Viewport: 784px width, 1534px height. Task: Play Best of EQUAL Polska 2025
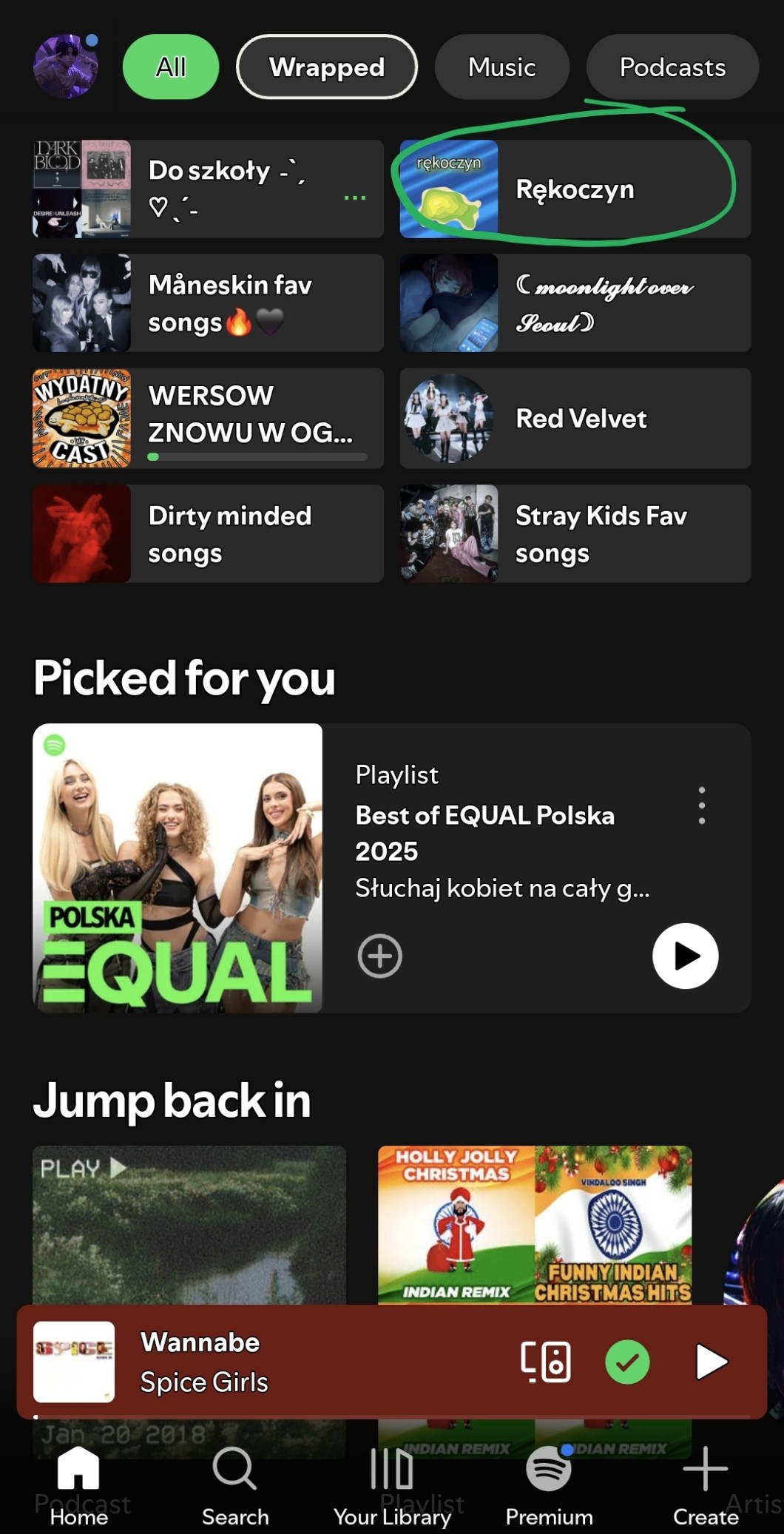pyautogui.click(x=685, y=956)
